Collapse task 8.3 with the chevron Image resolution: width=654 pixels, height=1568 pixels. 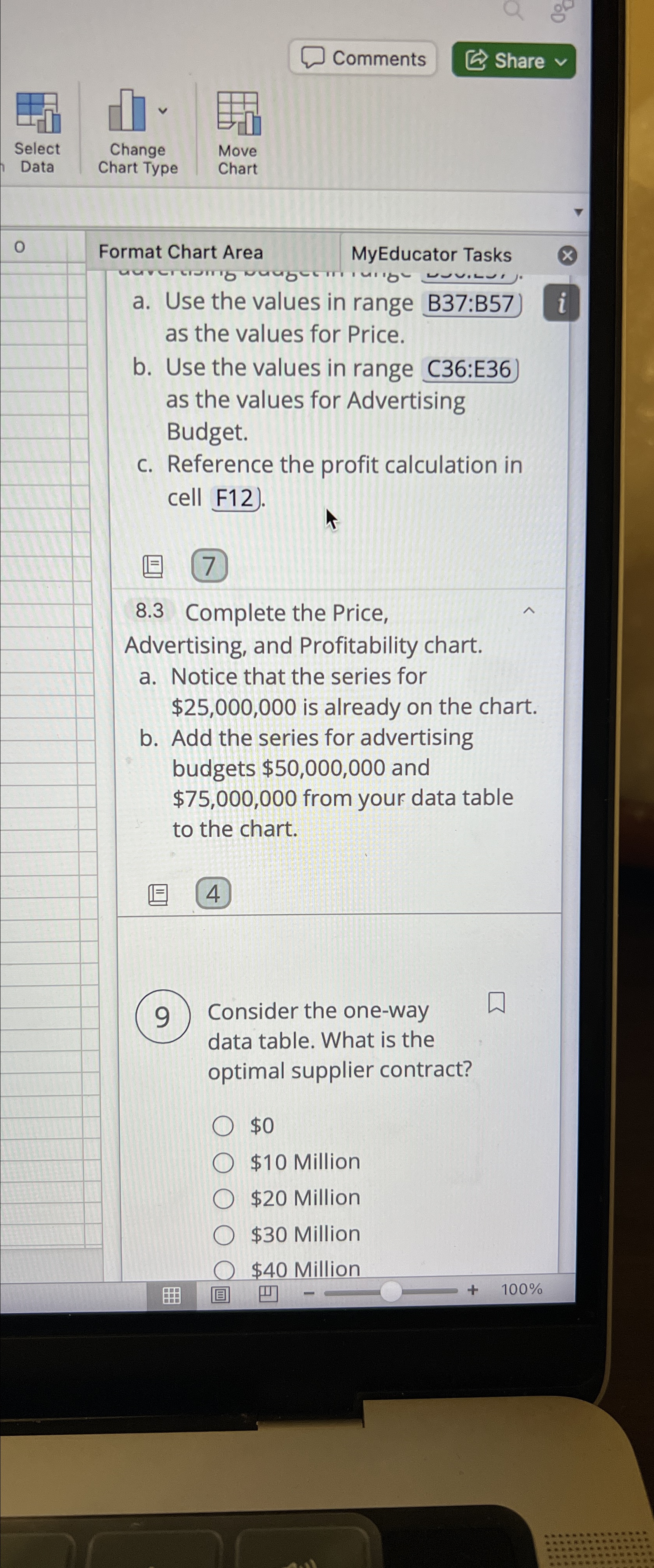coord(528,611)
